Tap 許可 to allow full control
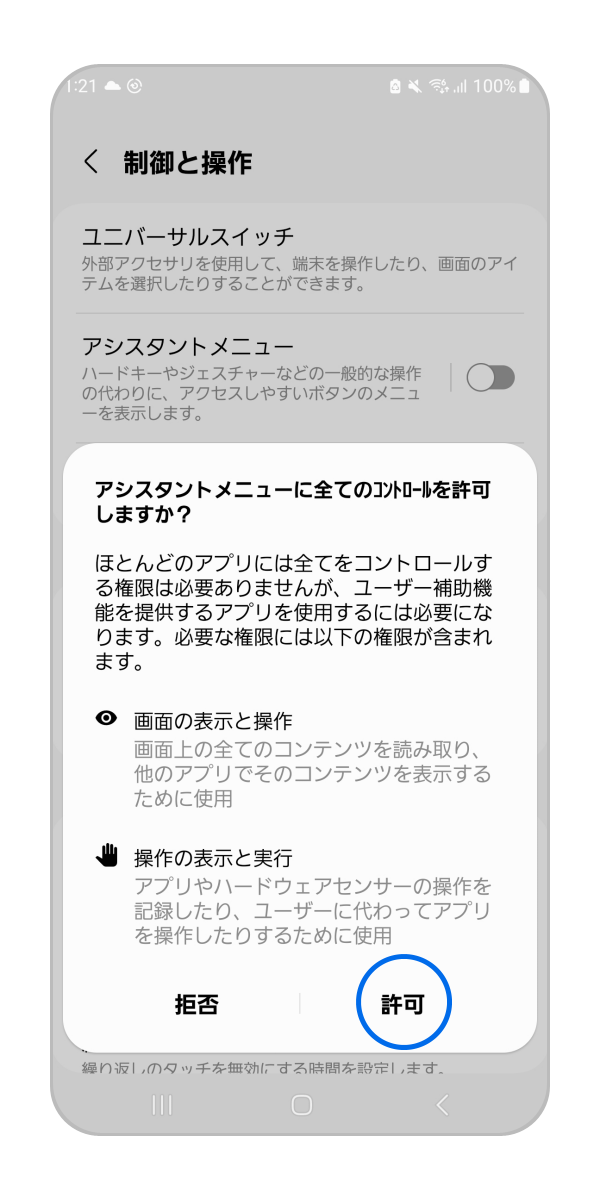The width and height of the screenshot is (600, 1200). pos(404,1004)
